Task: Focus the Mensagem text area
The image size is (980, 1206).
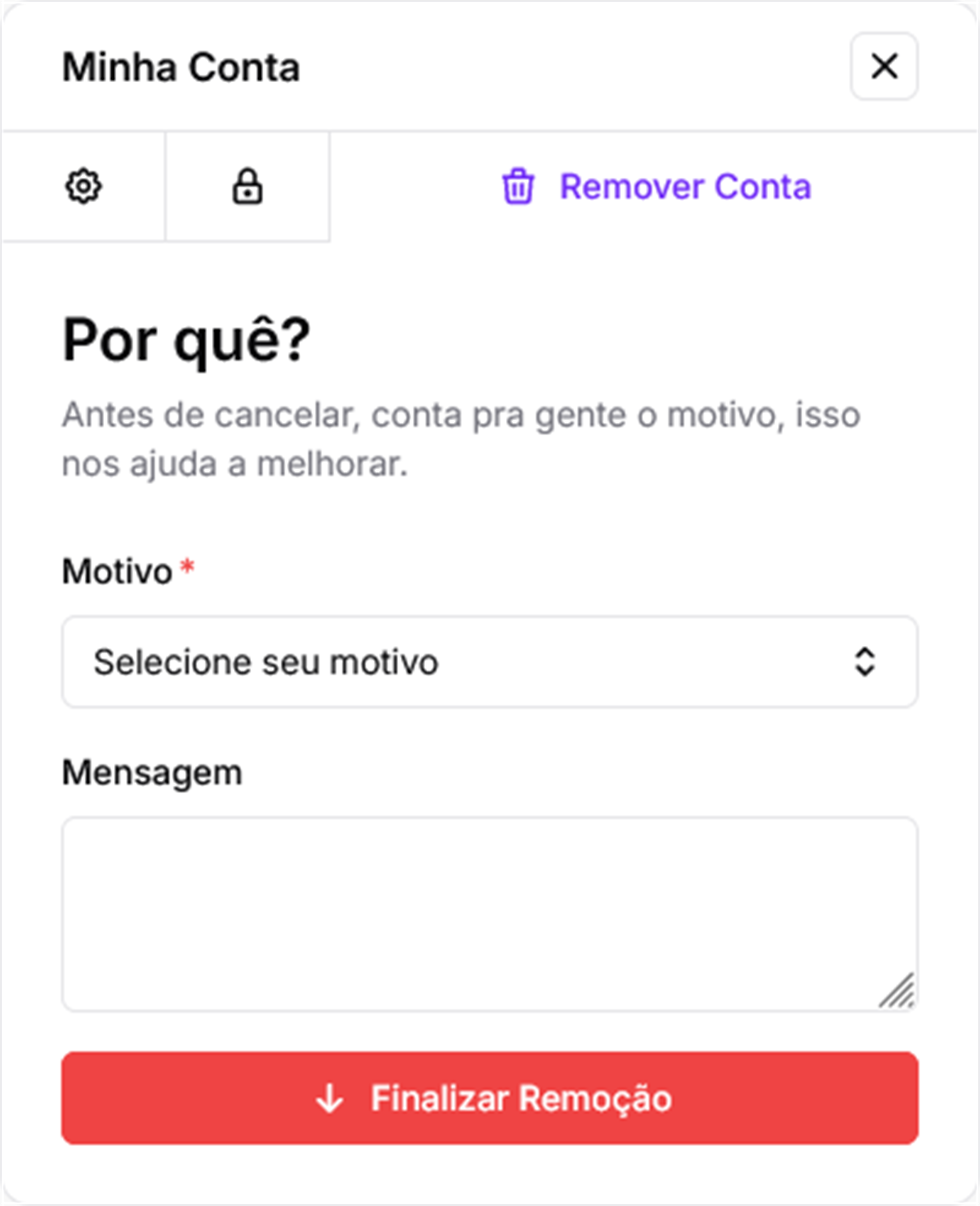Action: [x=489, y=913]
